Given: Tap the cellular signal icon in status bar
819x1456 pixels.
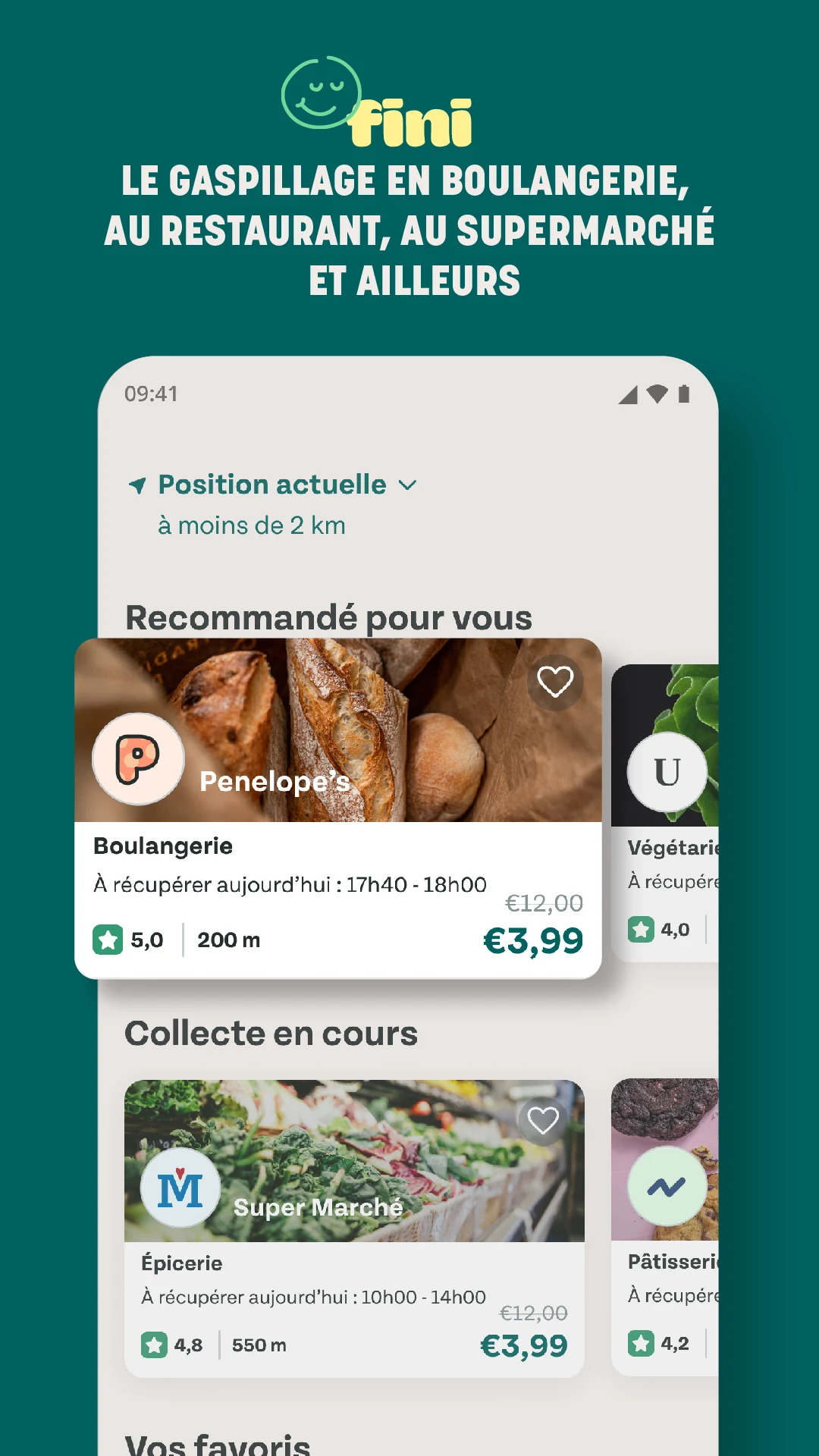Looking at the screenshot, I should coord(627,393).
